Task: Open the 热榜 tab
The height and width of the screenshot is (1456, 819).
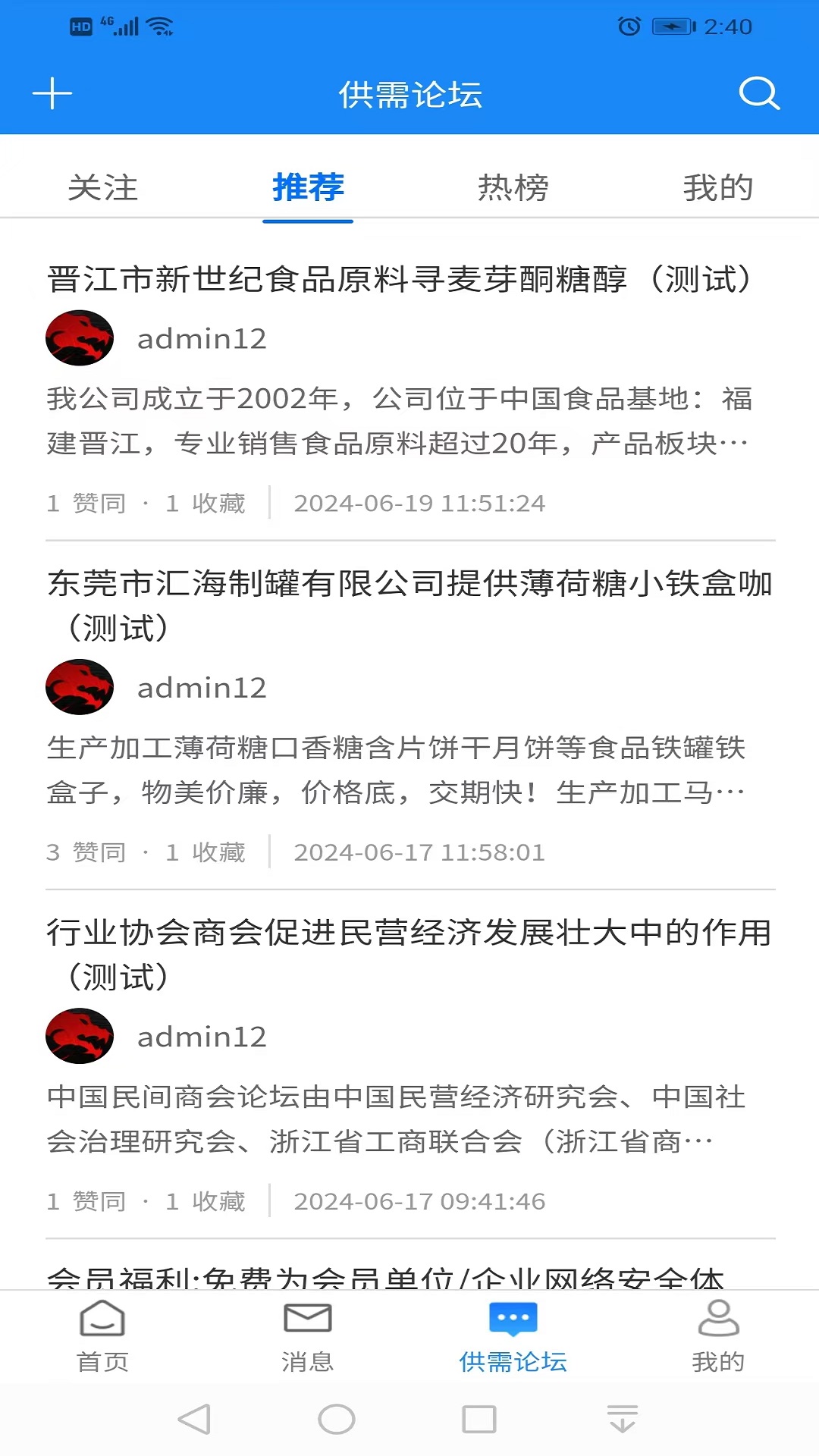Action: coord(513,188)
